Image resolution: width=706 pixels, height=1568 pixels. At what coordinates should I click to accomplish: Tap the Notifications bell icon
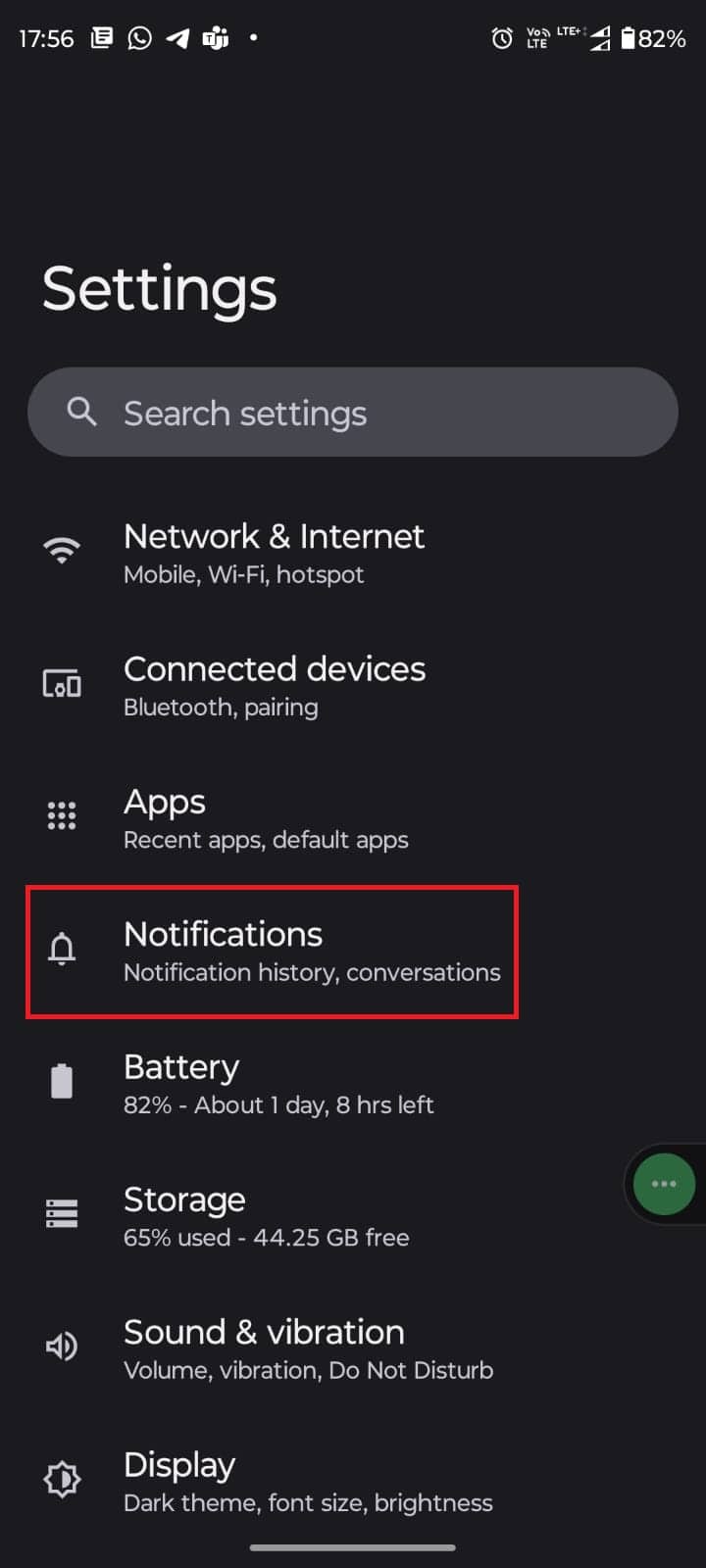coord(62,949)
